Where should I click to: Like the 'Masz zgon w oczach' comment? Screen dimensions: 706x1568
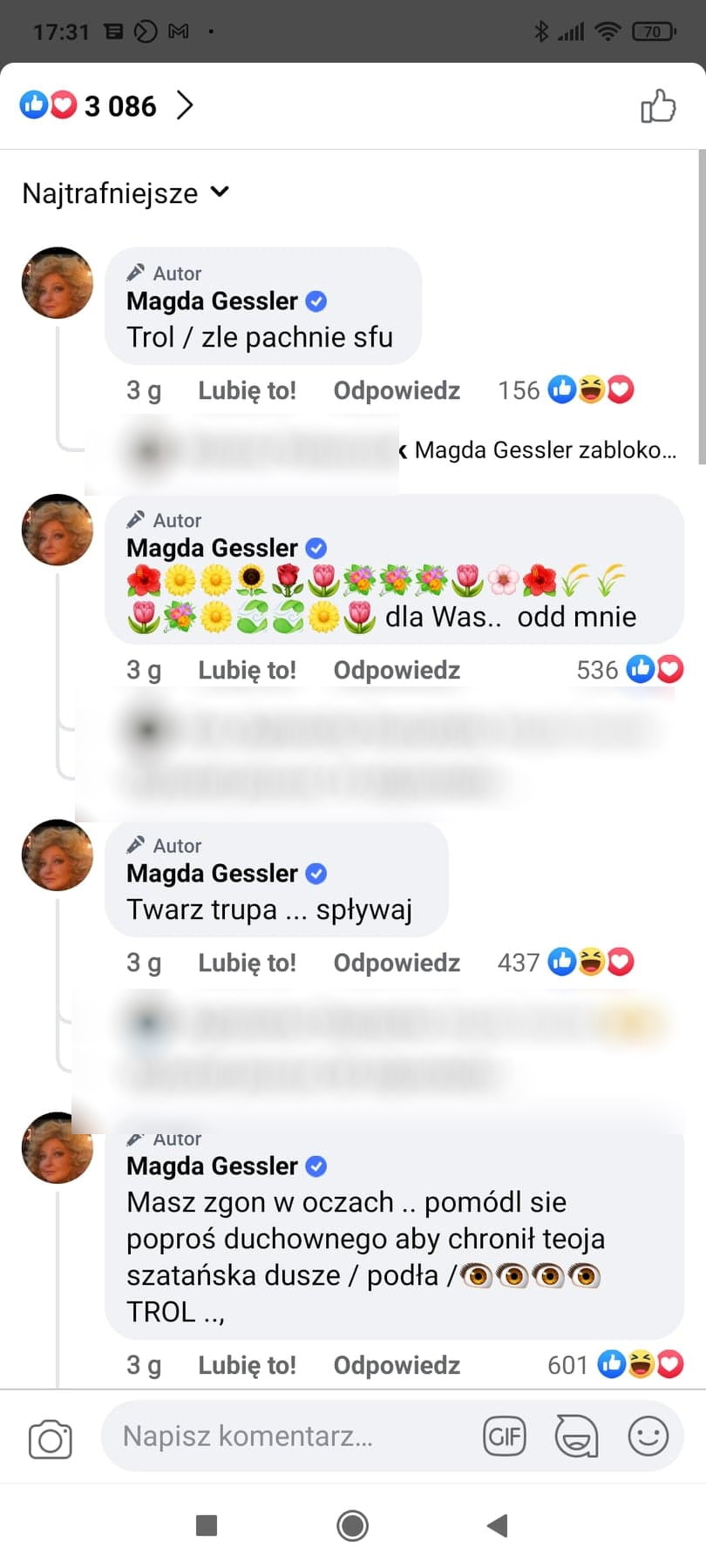247,1365
